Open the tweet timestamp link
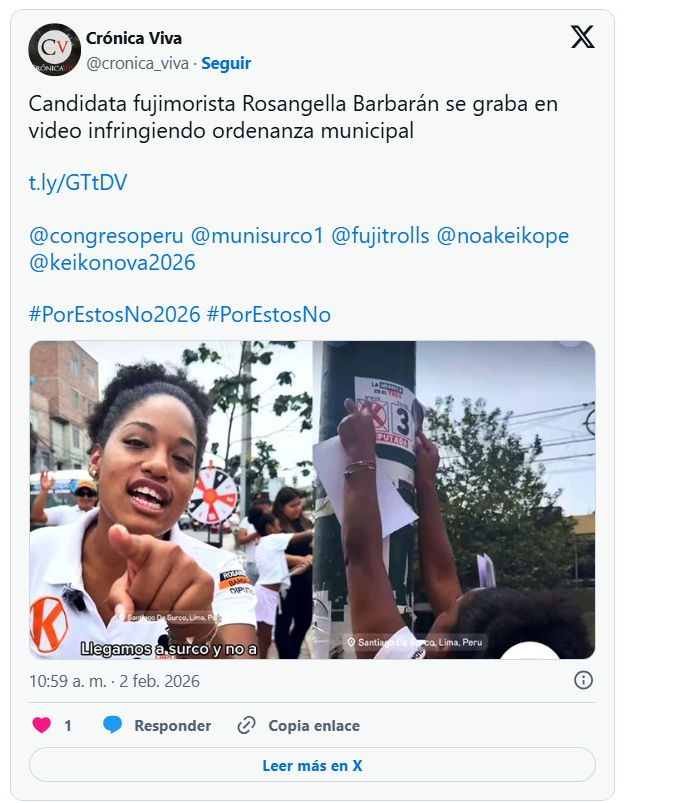Viewport: 682px width, 803px height. tap(114, 681)
